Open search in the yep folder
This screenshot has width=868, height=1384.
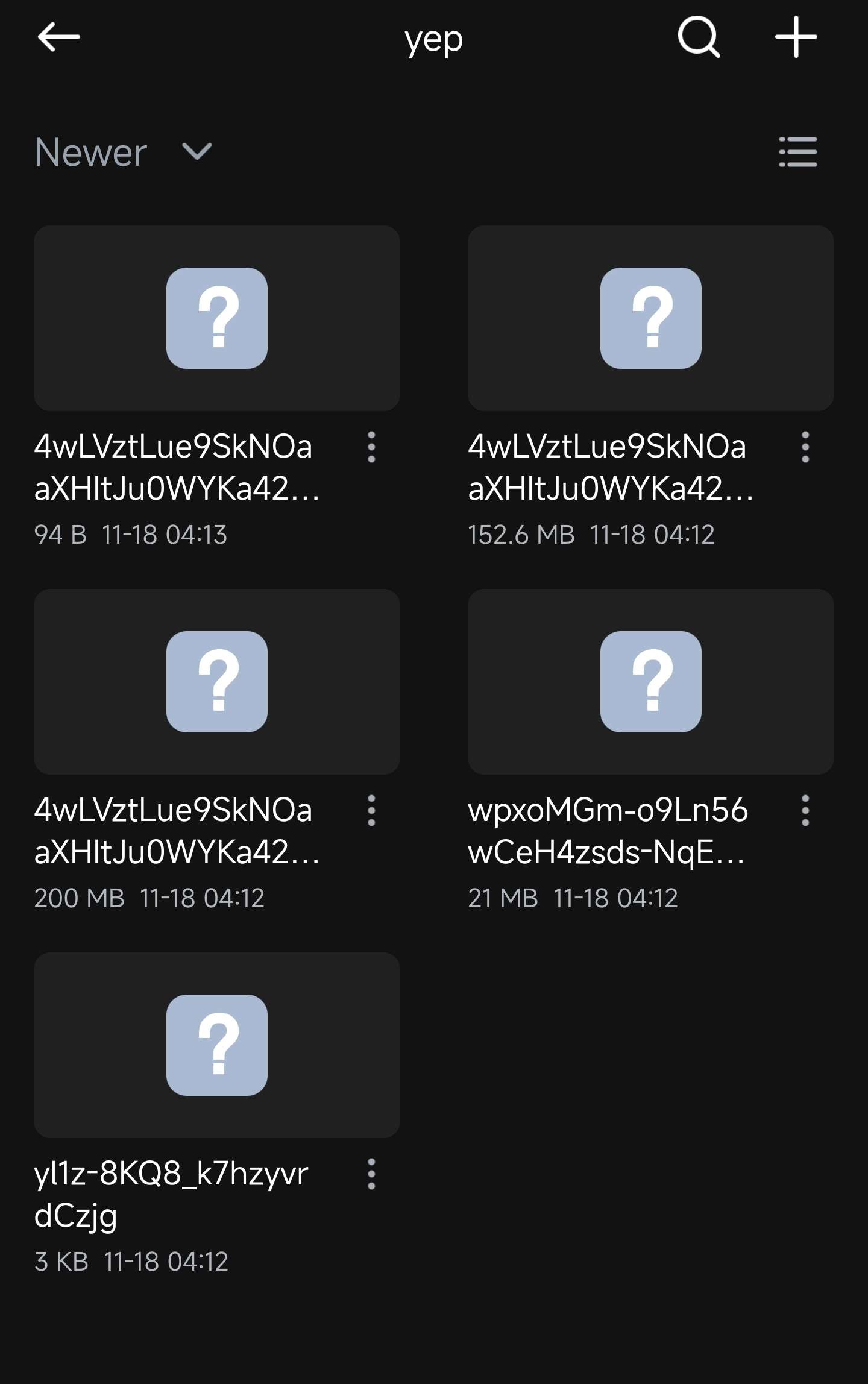(699, 37)
